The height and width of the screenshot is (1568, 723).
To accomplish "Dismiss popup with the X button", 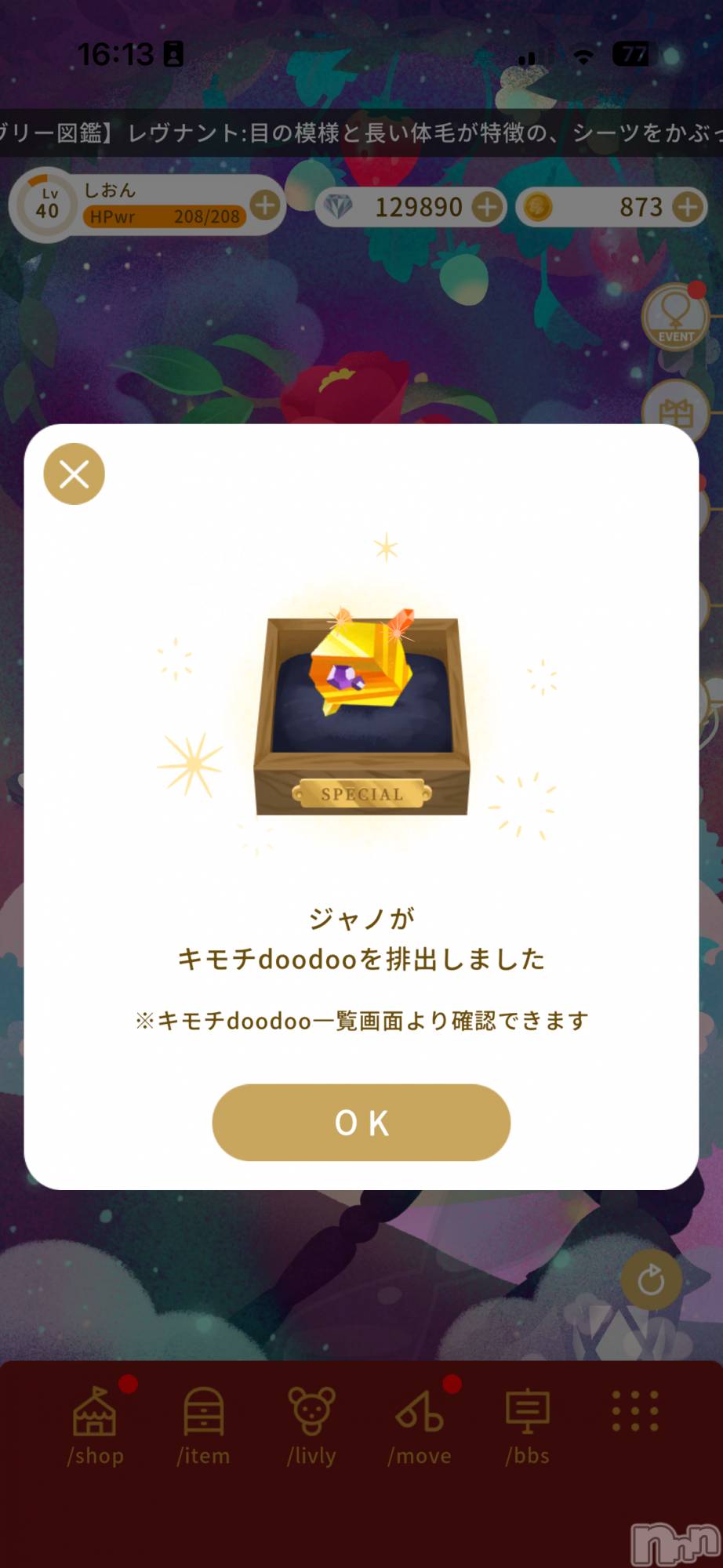I will click(x=74, y=474).
